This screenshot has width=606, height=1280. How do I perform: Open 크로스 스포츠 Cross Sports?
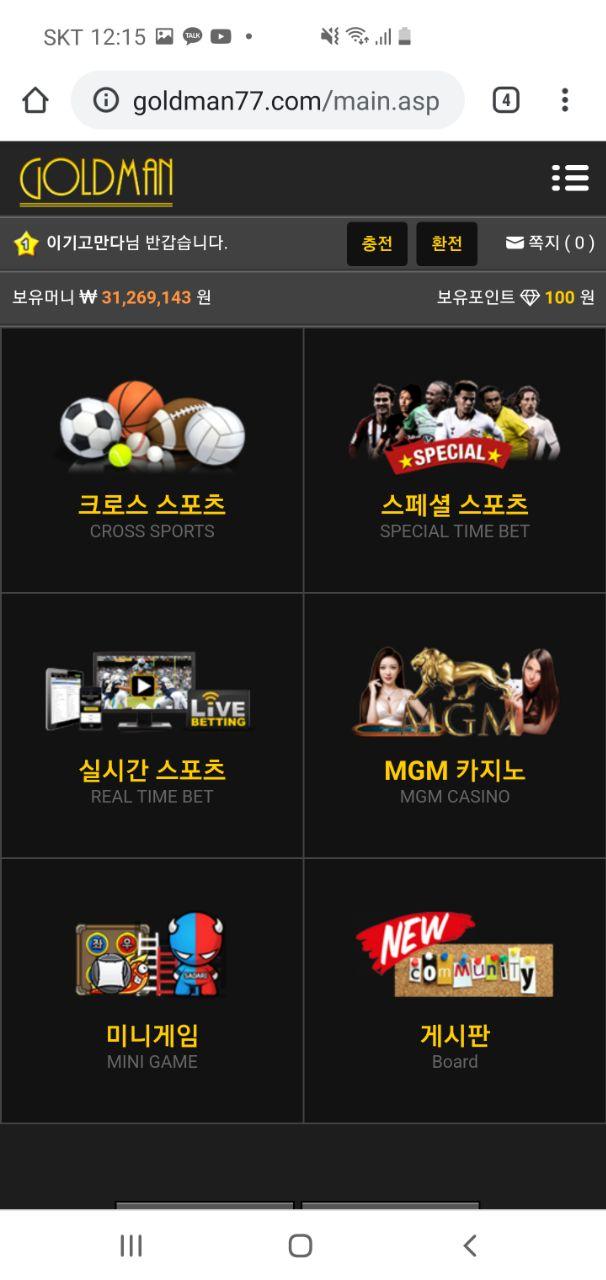pos(152,460)
